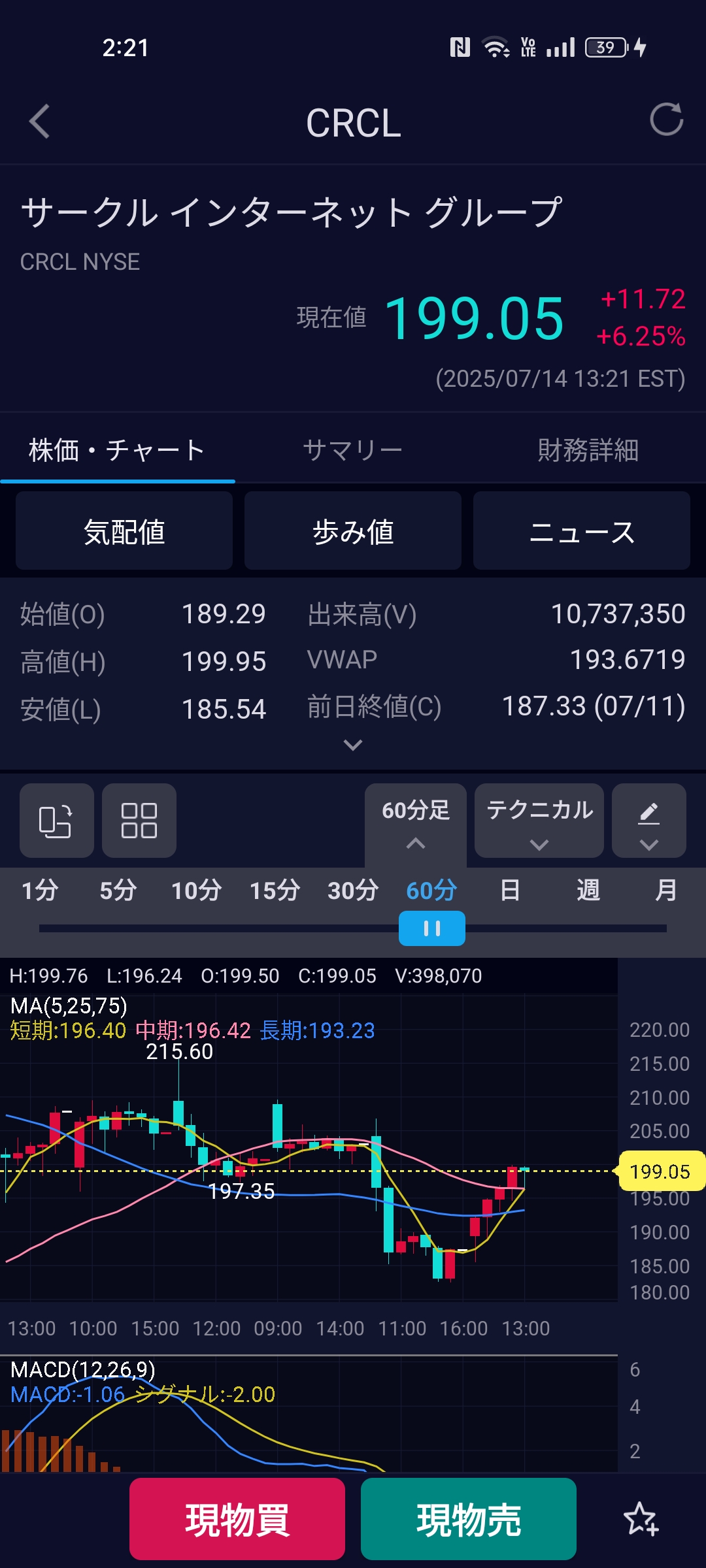
Task: Open the 気配値 quotes panel
Action: pyautogui.click(x=124, y=531)
